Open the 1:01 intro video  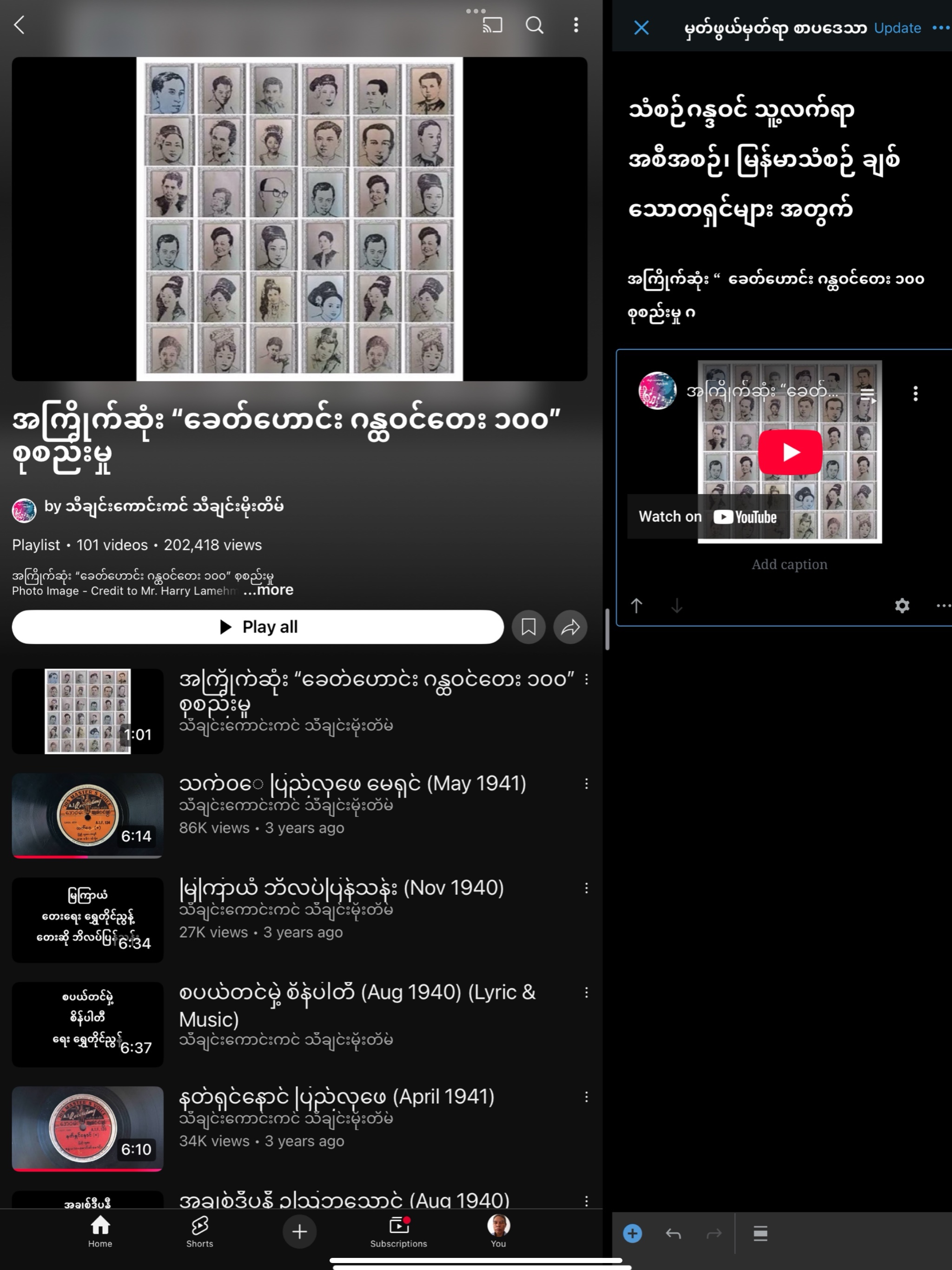pyautogui.click(x=88, y=711)
